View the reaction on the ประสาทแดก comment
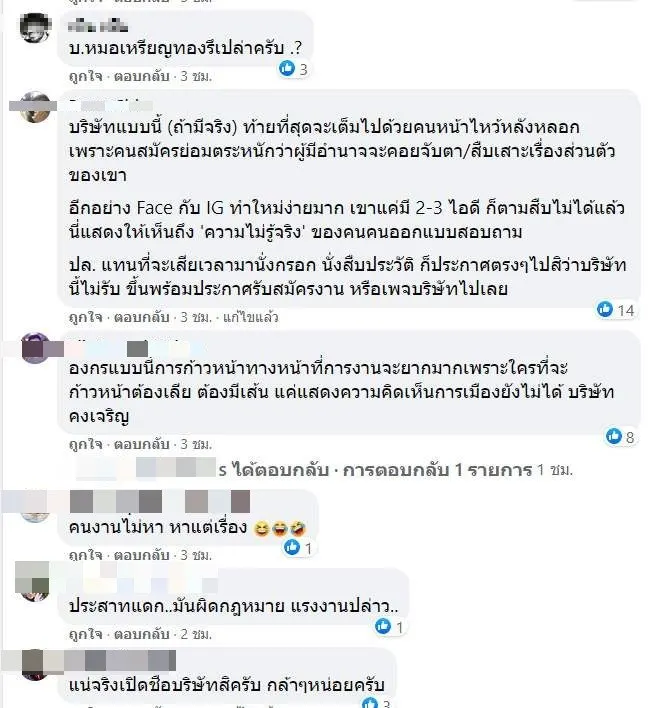 pyautogui.click(x=390, y=627)
